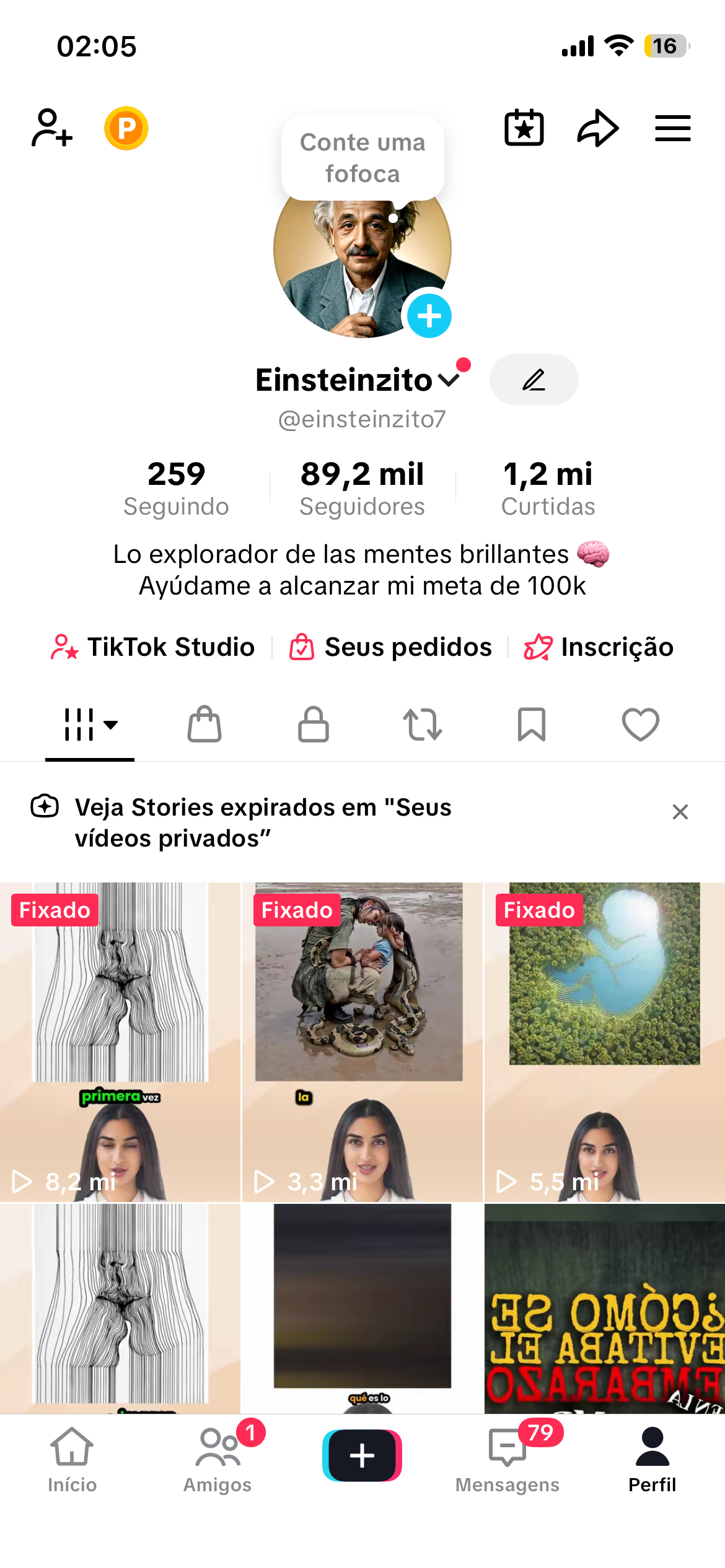Edit profile with the pencil button
The height and width of the screenshot is (1568, 725).
(534, 380)
